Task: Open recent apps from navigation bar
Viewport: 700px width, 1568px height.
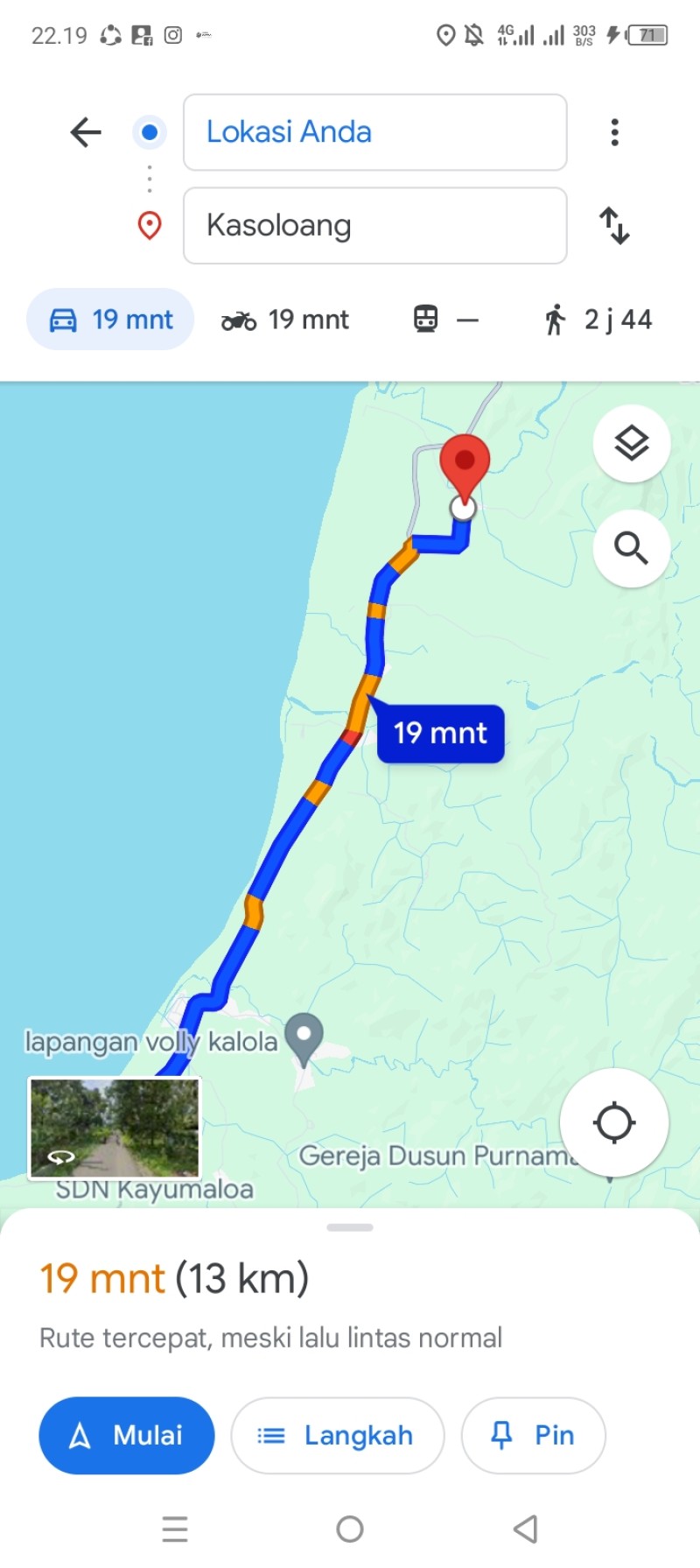Action: click(175, 1529)
